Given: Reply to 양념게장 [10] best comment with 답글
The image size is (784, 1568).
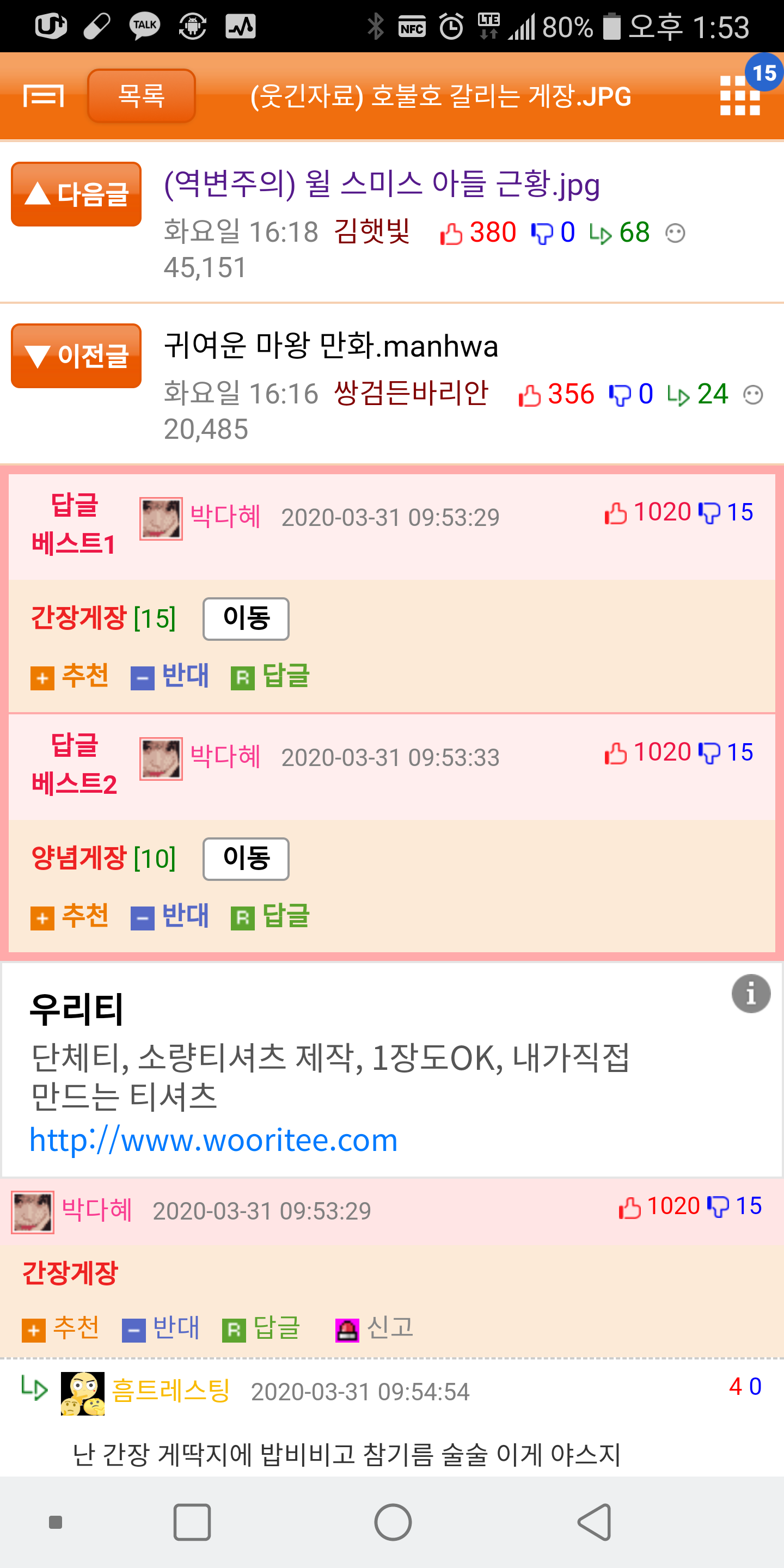Looking at the screenshot, I should 271,916.
